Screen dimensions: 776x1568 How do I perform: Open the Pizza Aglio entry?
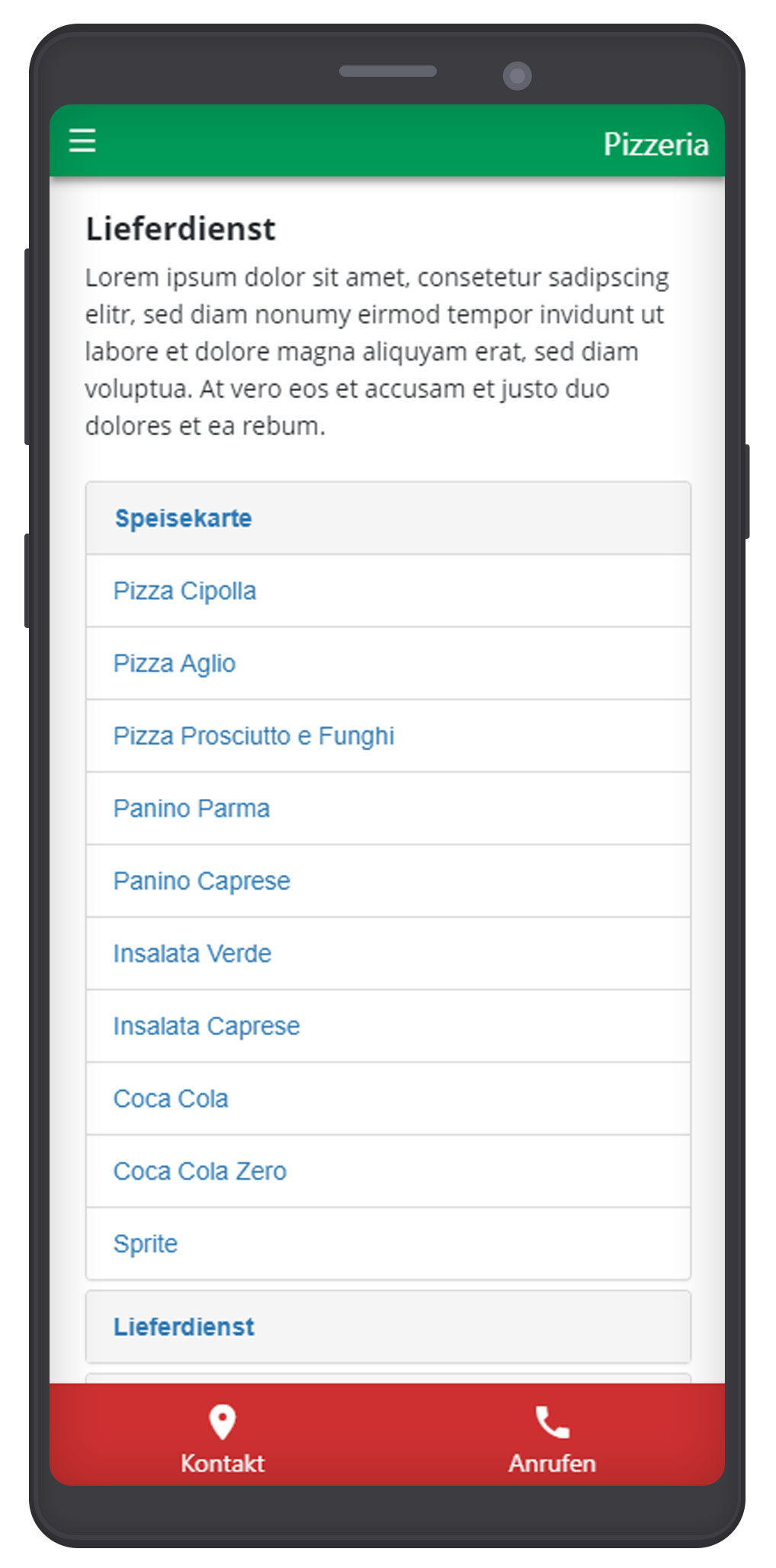tap(388, 663)
